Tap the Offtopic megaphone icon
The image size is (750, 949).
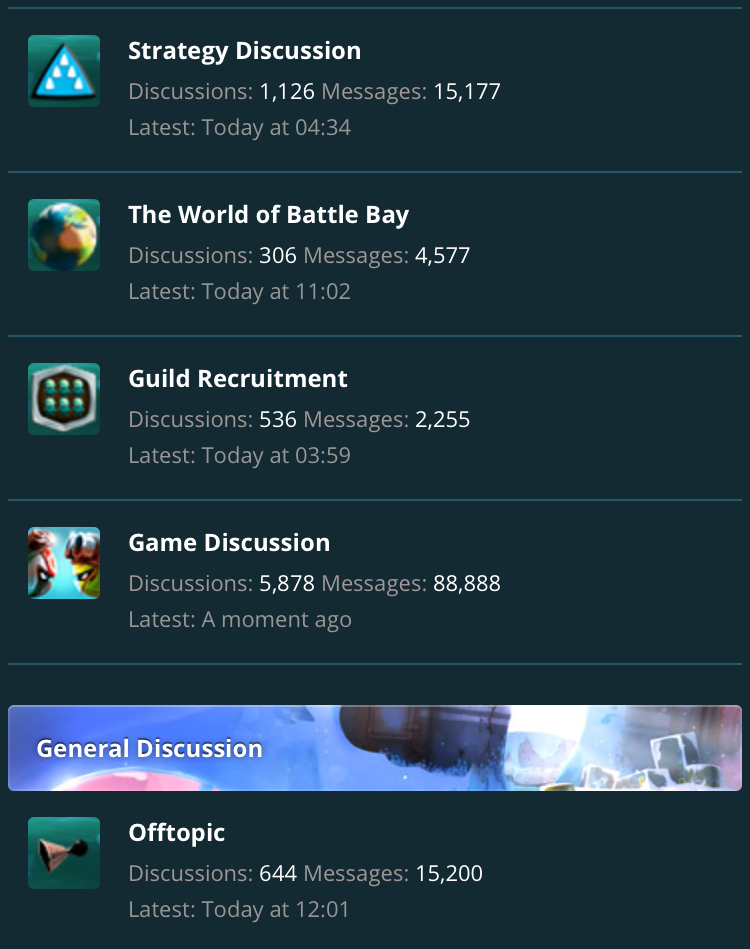pyautogui.click(x=64, y=853)
